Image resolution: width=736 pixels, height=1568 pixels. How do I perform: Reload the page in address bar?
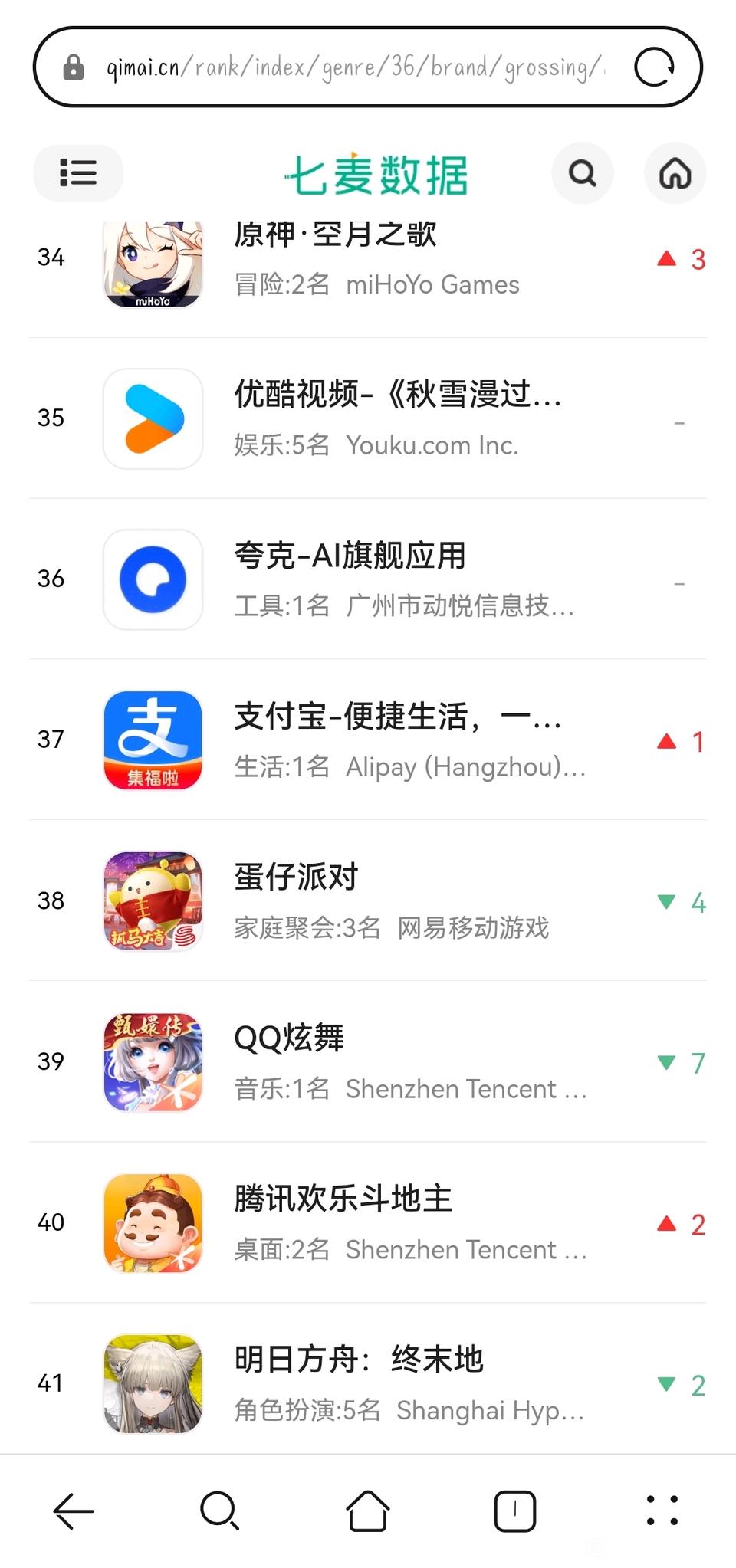point(654,67)
